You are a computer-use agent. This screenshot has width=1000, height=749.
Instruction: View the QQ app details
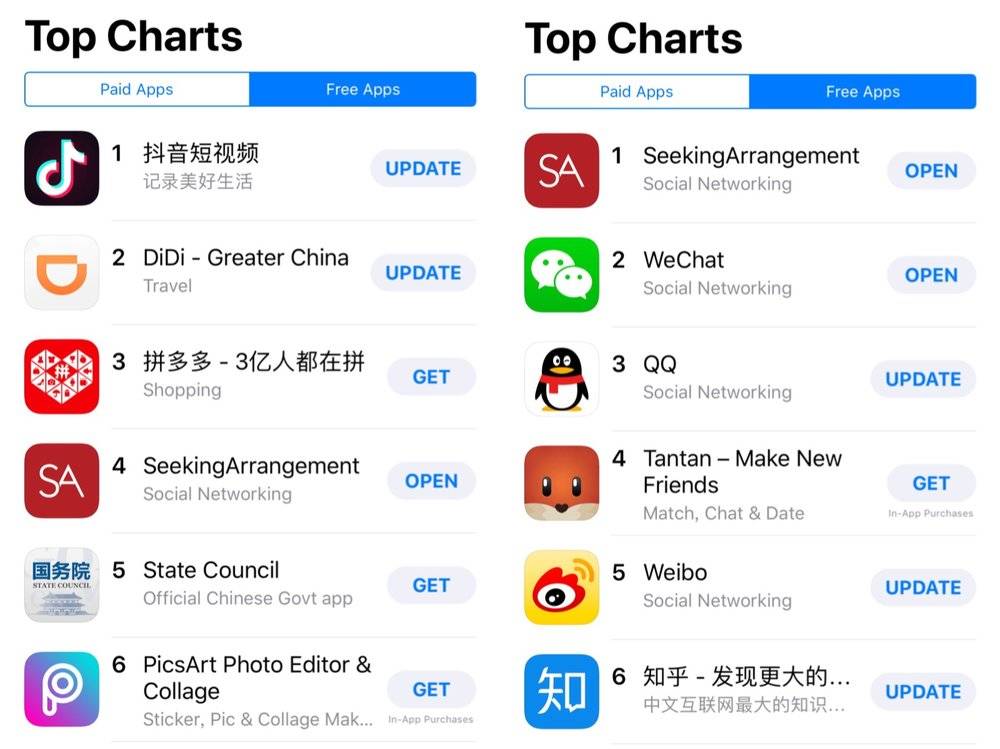[660, 364]
